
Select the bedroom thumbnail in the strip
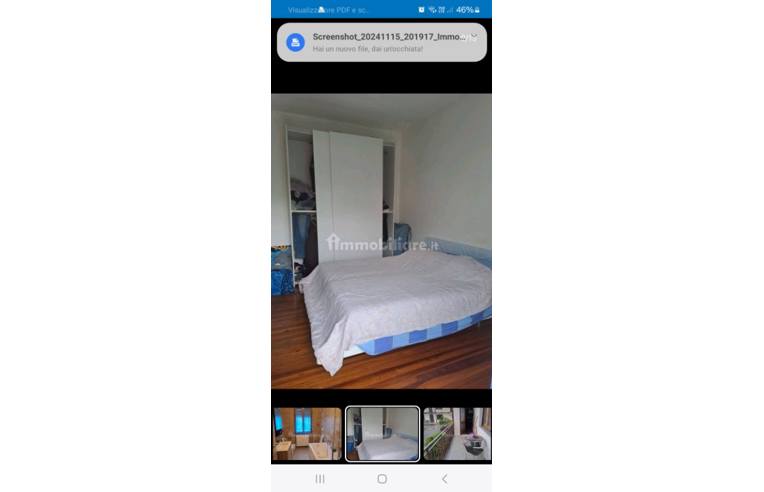(382, 433)
